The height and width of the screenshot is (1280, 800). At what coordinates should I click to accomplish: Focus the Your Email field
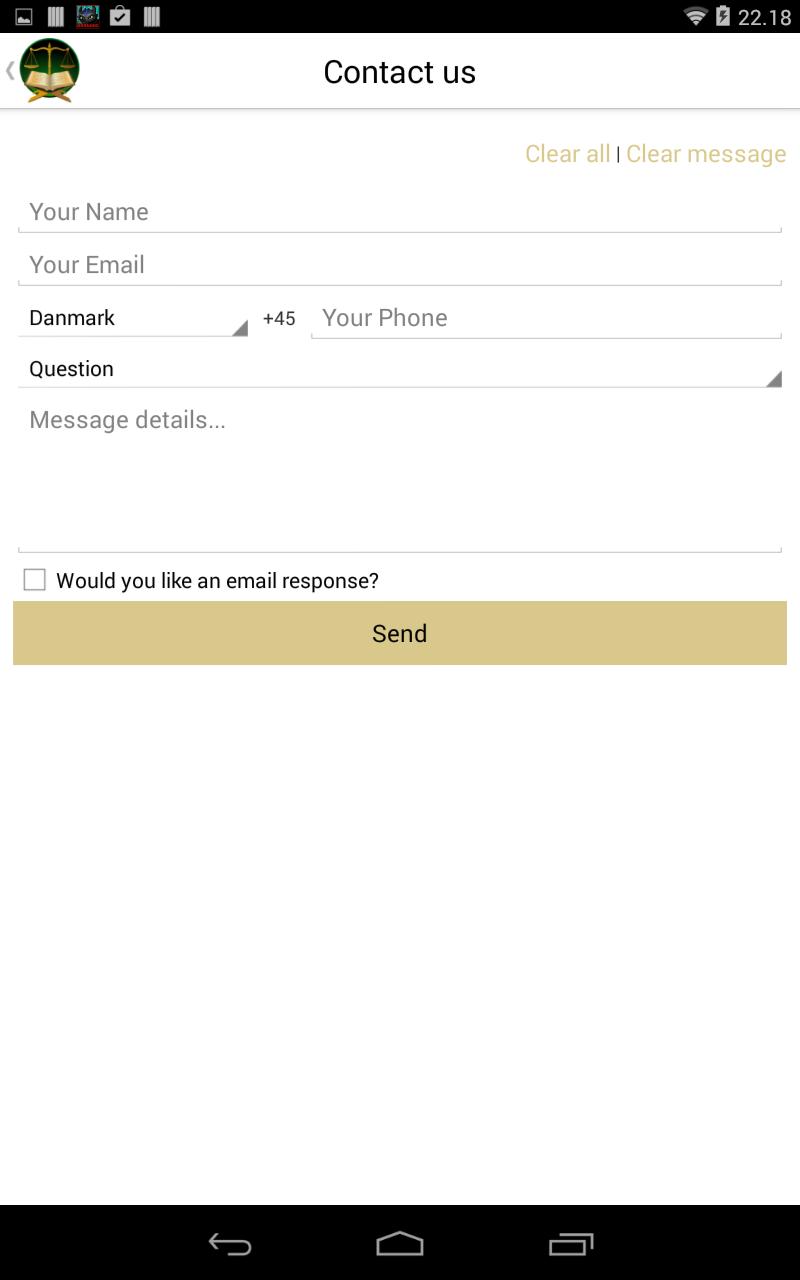400,265
